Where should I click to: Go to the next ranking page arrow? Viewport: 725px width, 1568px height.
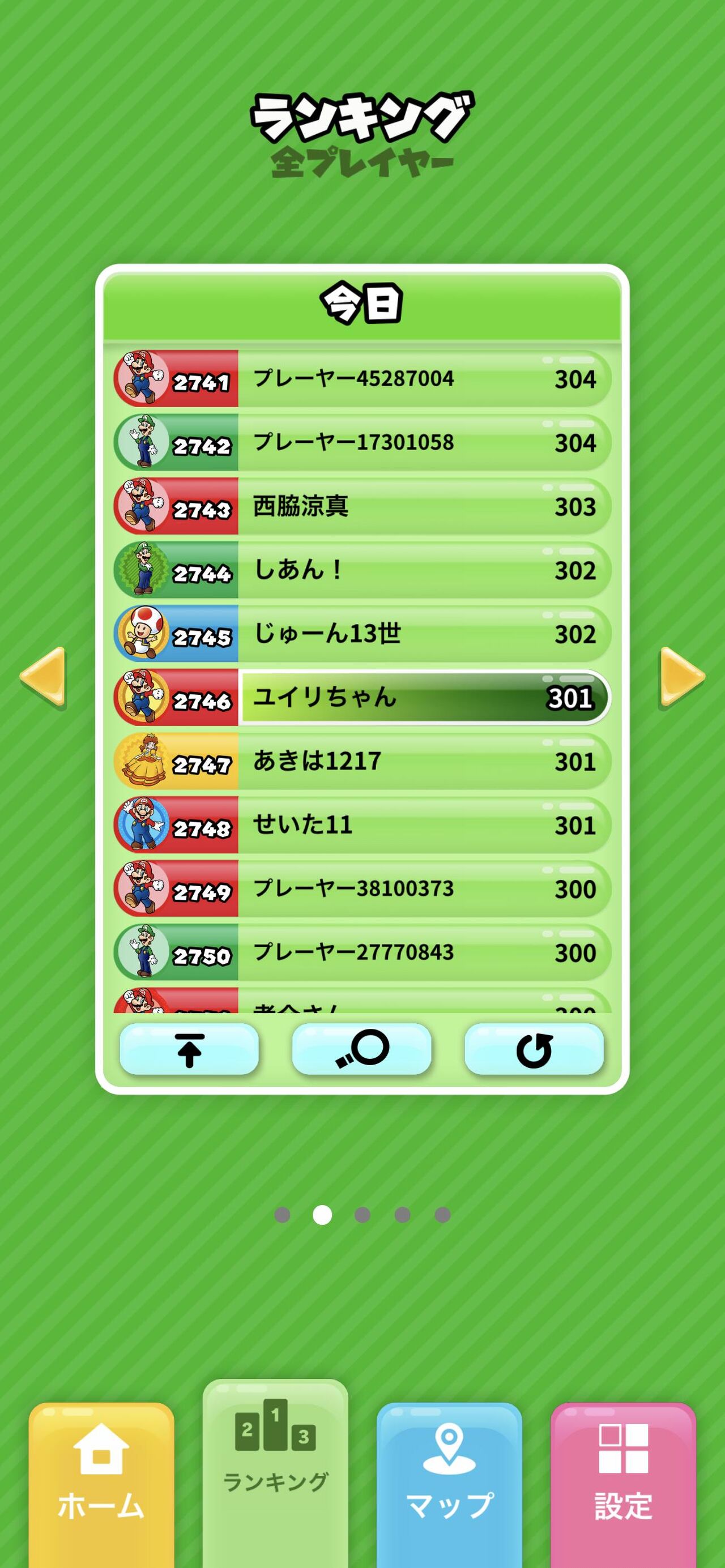coord(682,677)
